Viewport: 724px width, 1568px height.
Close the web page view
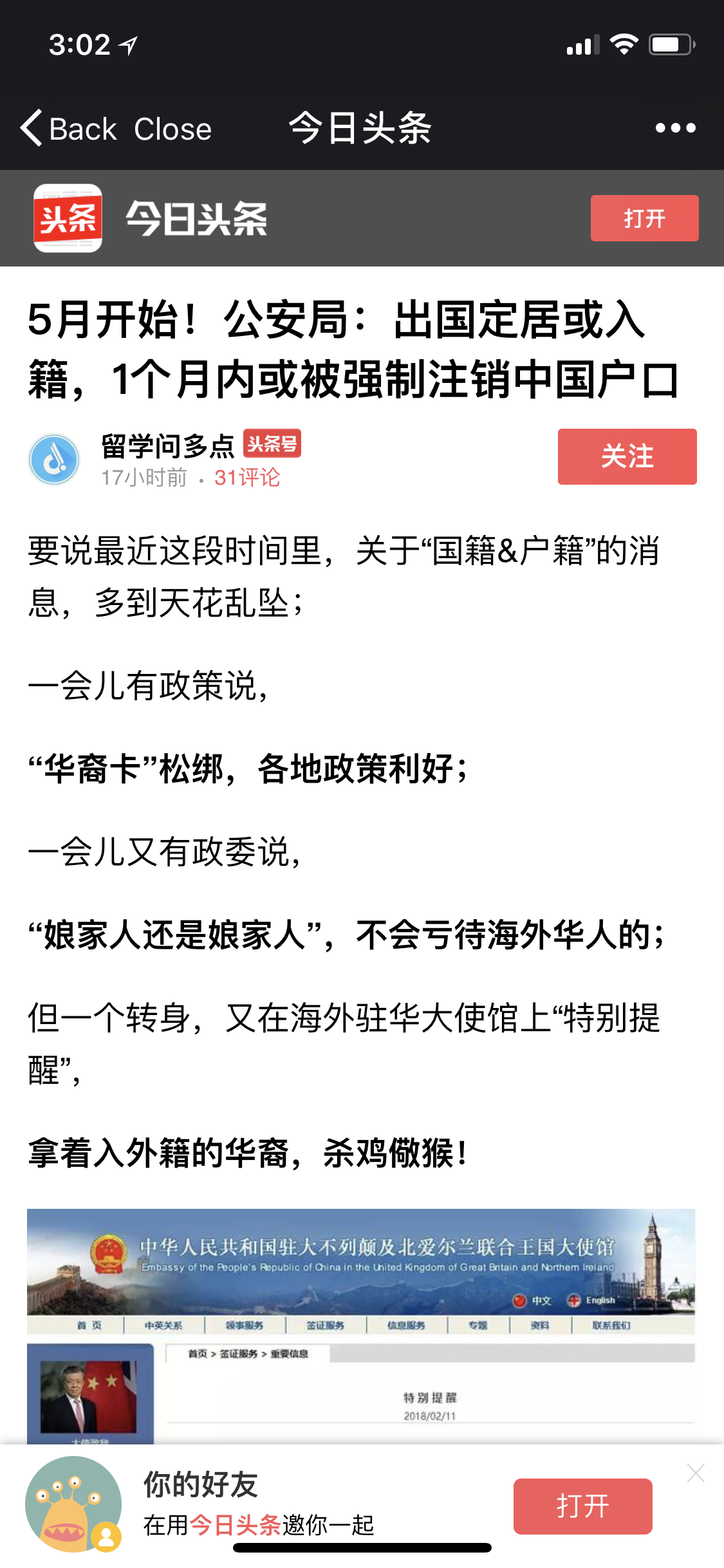click(172, 129)
